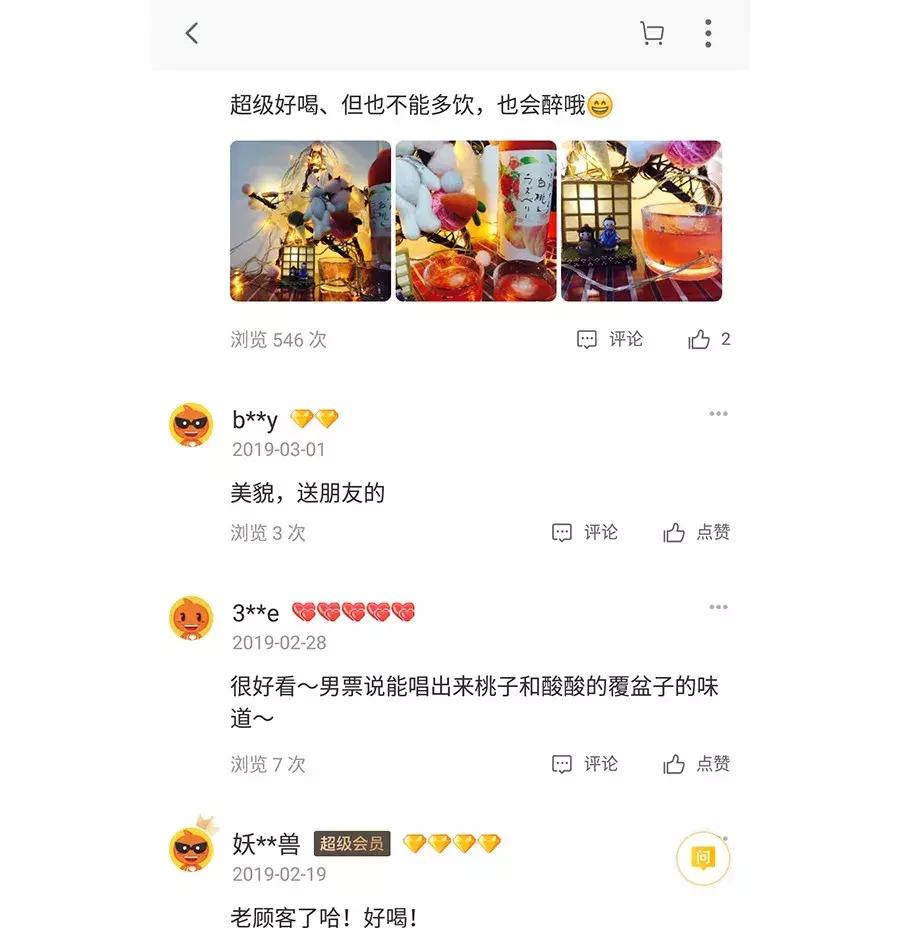This screenshot has width=900, height=943.
Task: Open the floating 问 question button
Action: click(x=703, y=859)
